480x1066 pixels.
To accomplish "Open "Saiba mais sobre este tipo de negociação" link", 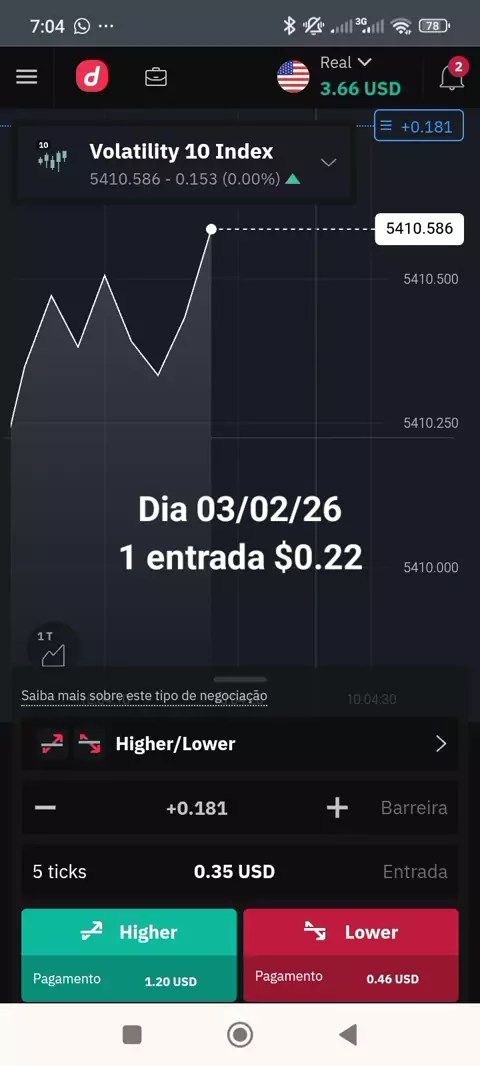I will [x=144, y=696].
